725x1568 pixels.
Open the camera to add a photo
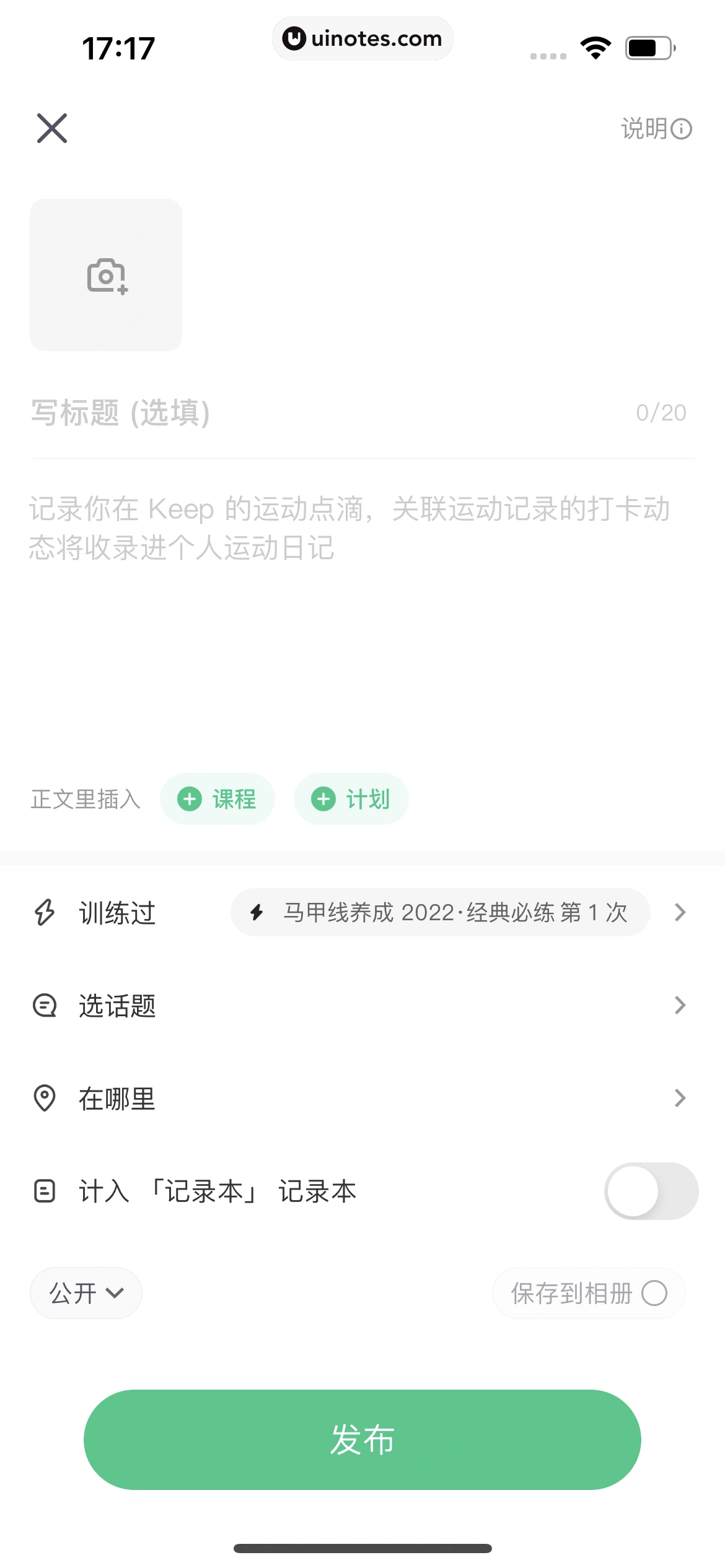[x=106, y=274]
